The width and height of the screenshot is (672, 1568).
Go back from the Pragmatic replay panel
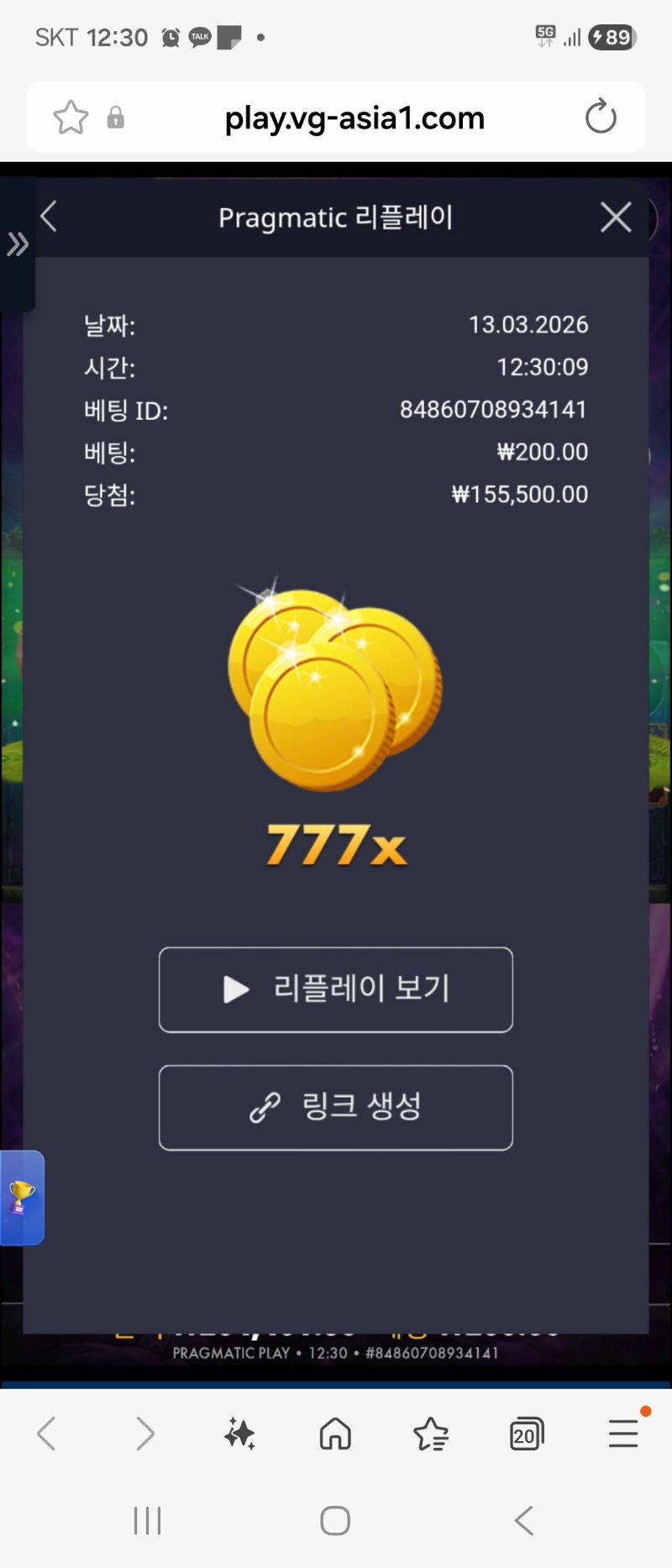pyautogui.click(x=49, y=217)
